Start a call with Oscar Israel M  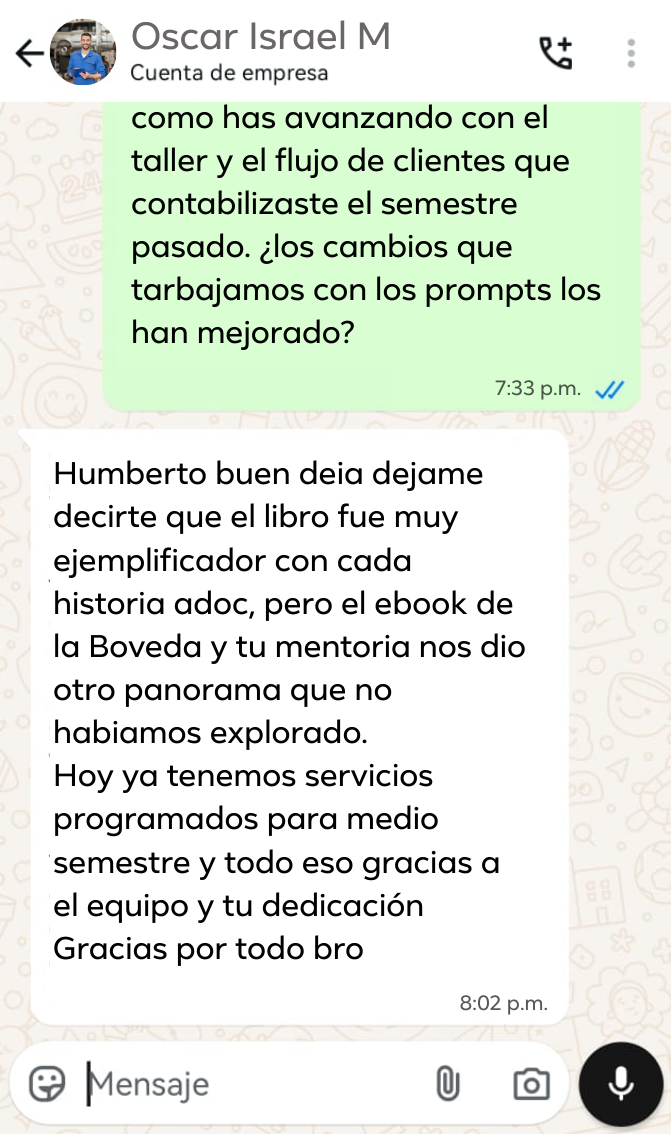[556, 52]
